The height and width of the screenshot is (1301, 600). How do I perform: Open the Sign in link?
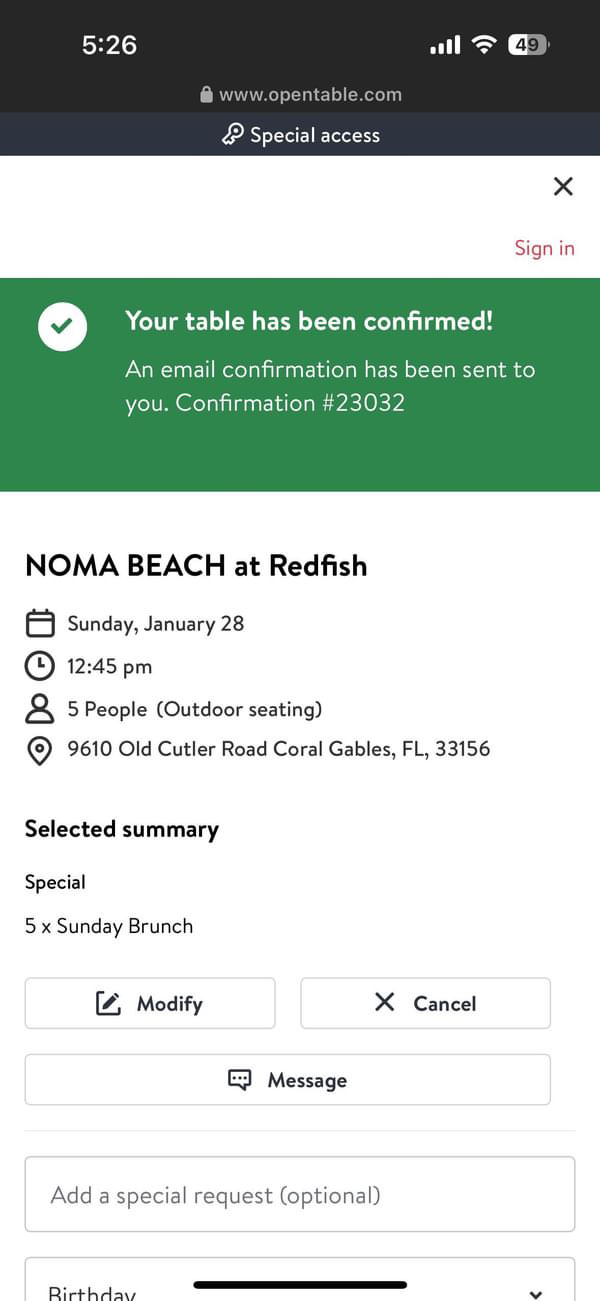pos(544,248)
